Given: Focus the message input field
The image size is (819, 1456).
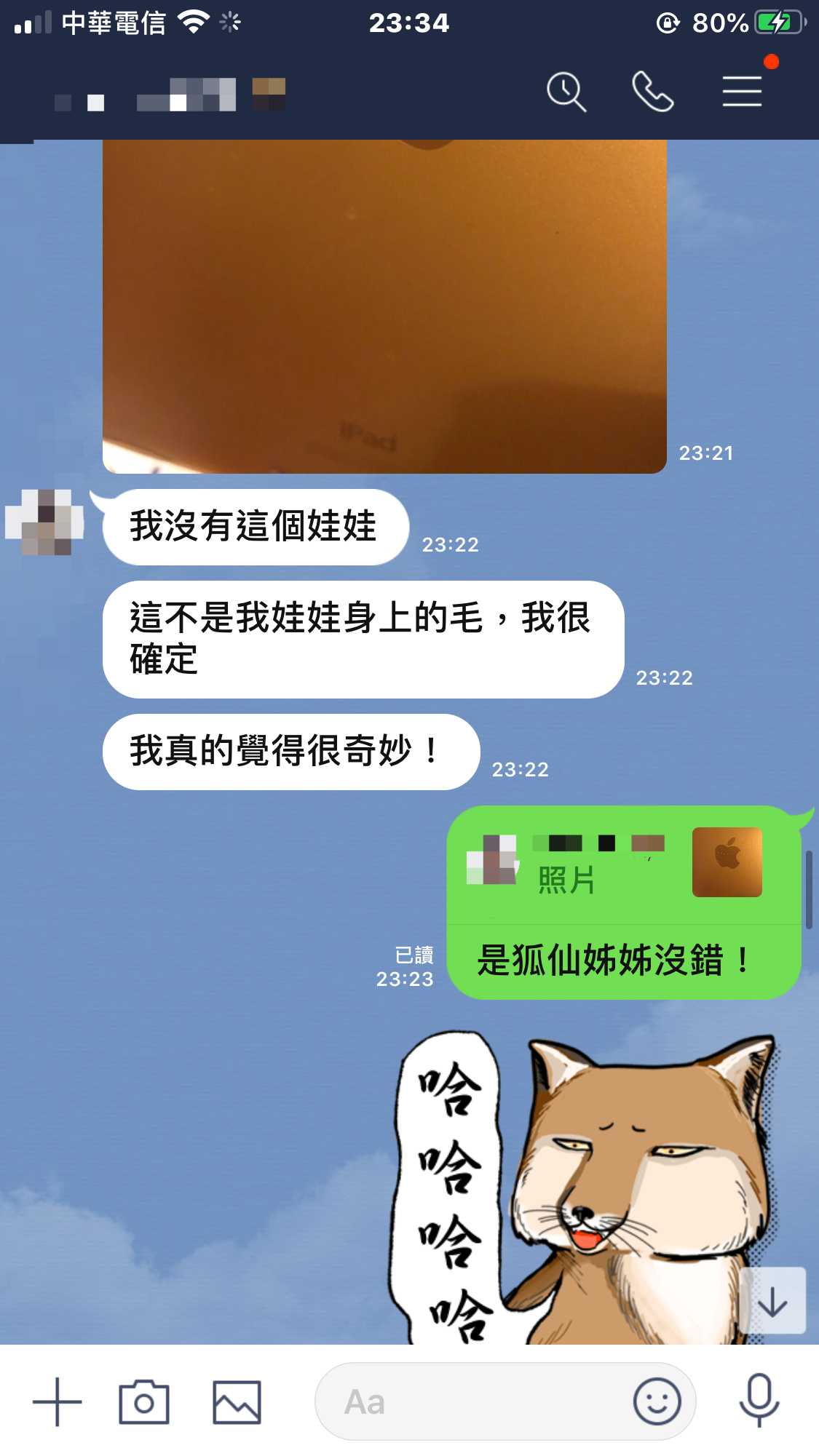Looking at the screenshot, I should pyautogui.click(x=473, y=1401).
